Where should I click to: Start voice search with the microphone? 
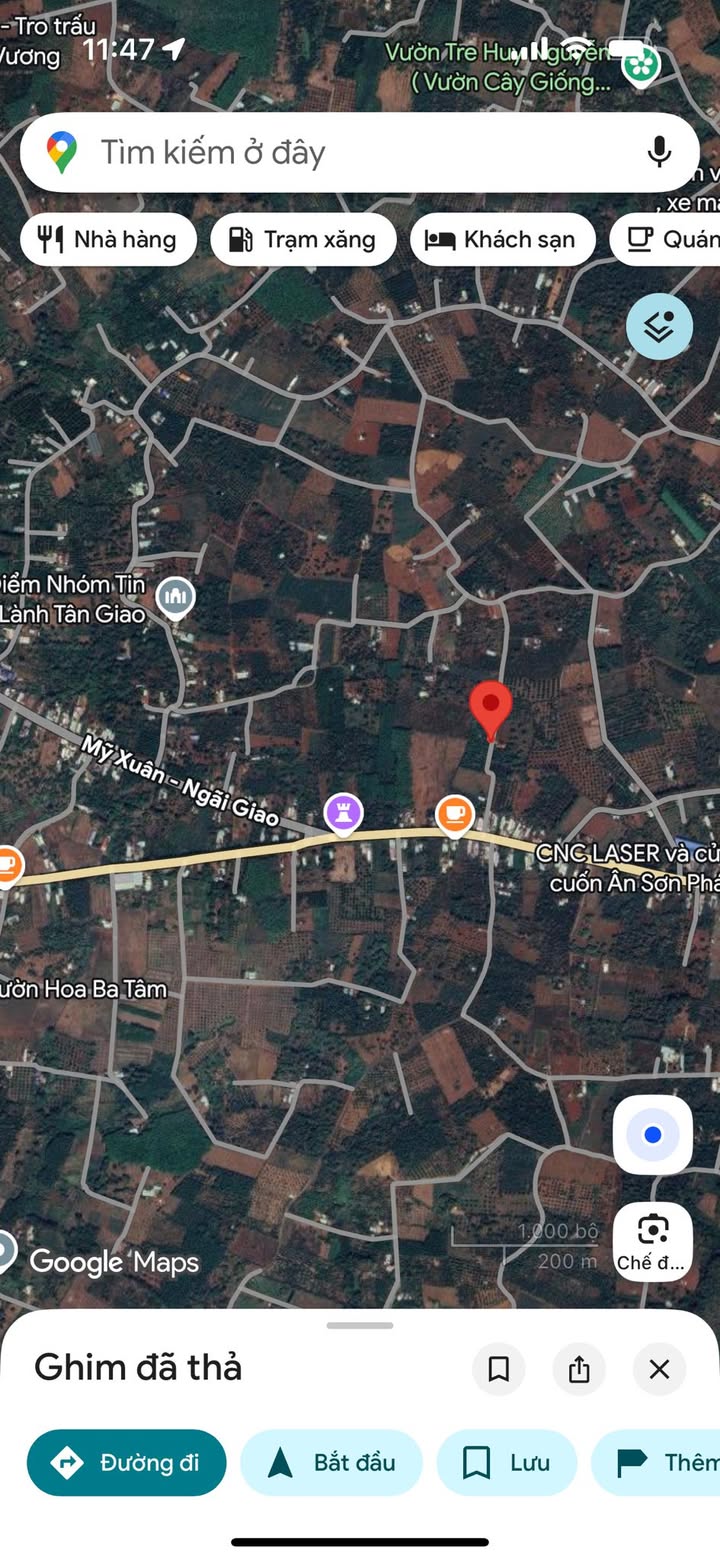tap(658, 153)
